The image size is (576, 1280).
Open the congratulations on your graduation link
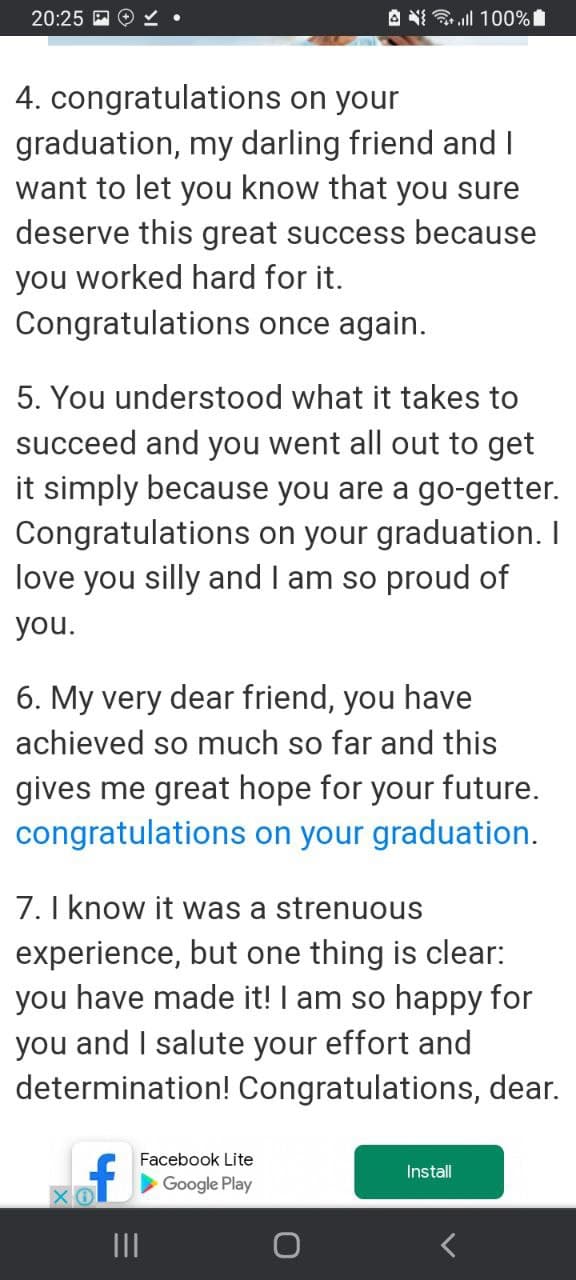(x=272, y=833)
